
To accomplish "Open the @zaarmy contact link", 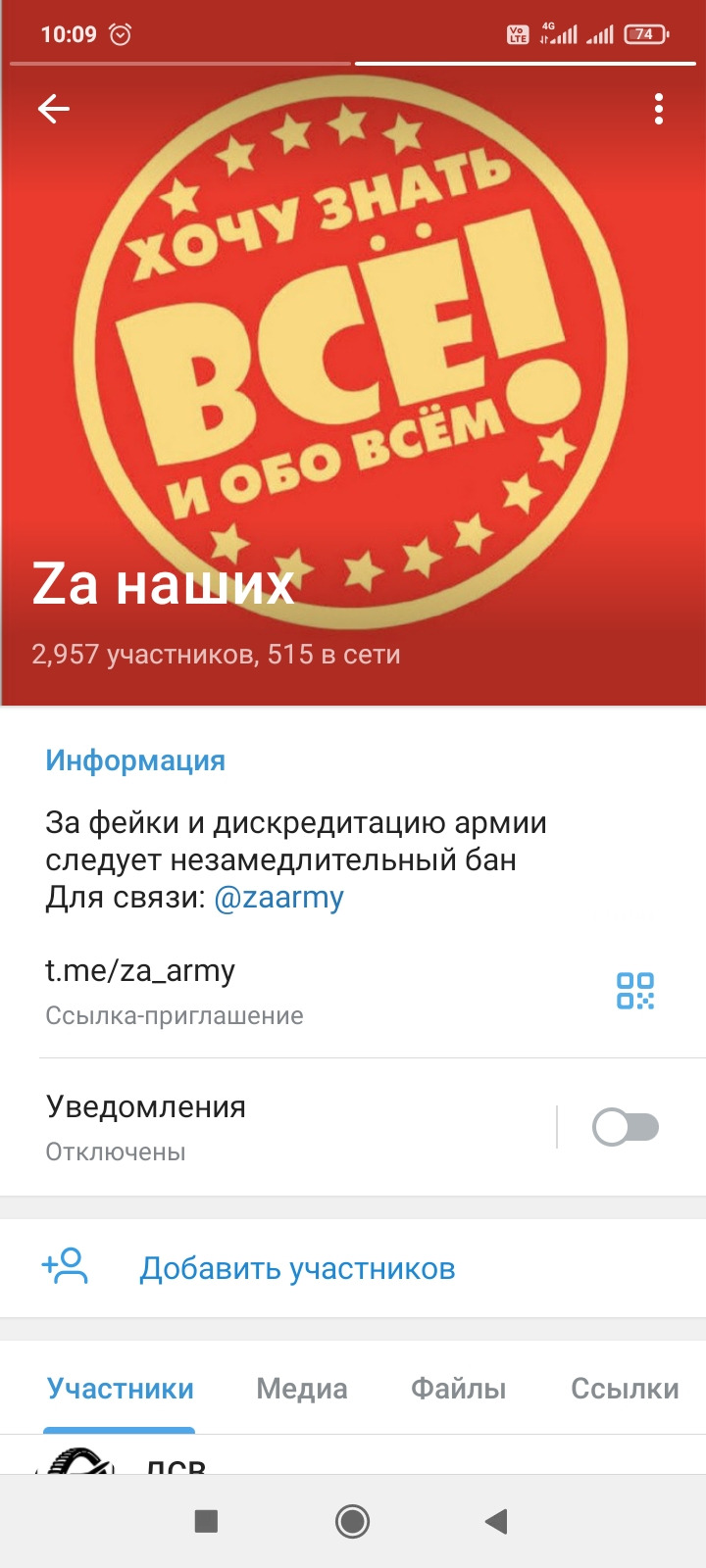I will (x=278, y=898).
